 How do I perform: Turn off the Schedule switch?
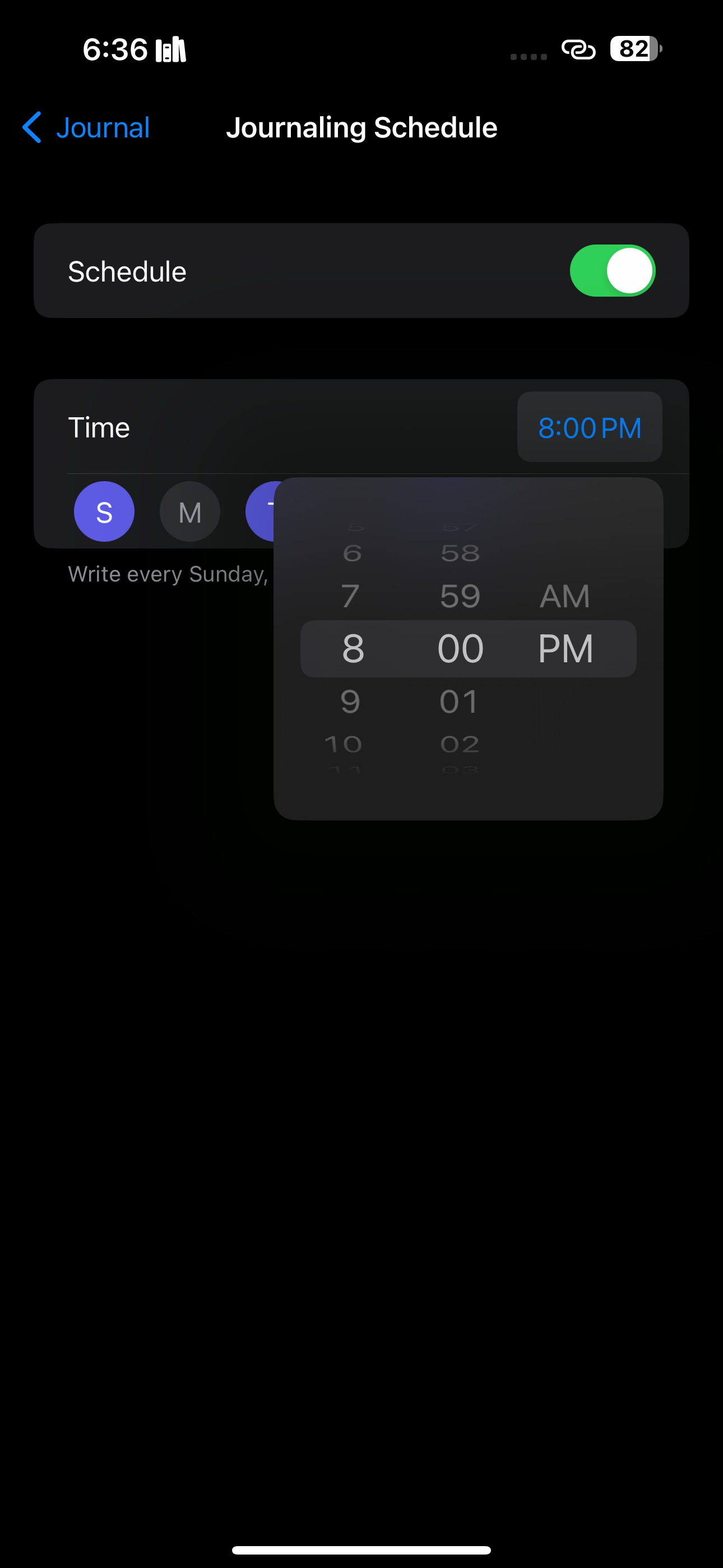pyautogui.click(x=611, y=271)
